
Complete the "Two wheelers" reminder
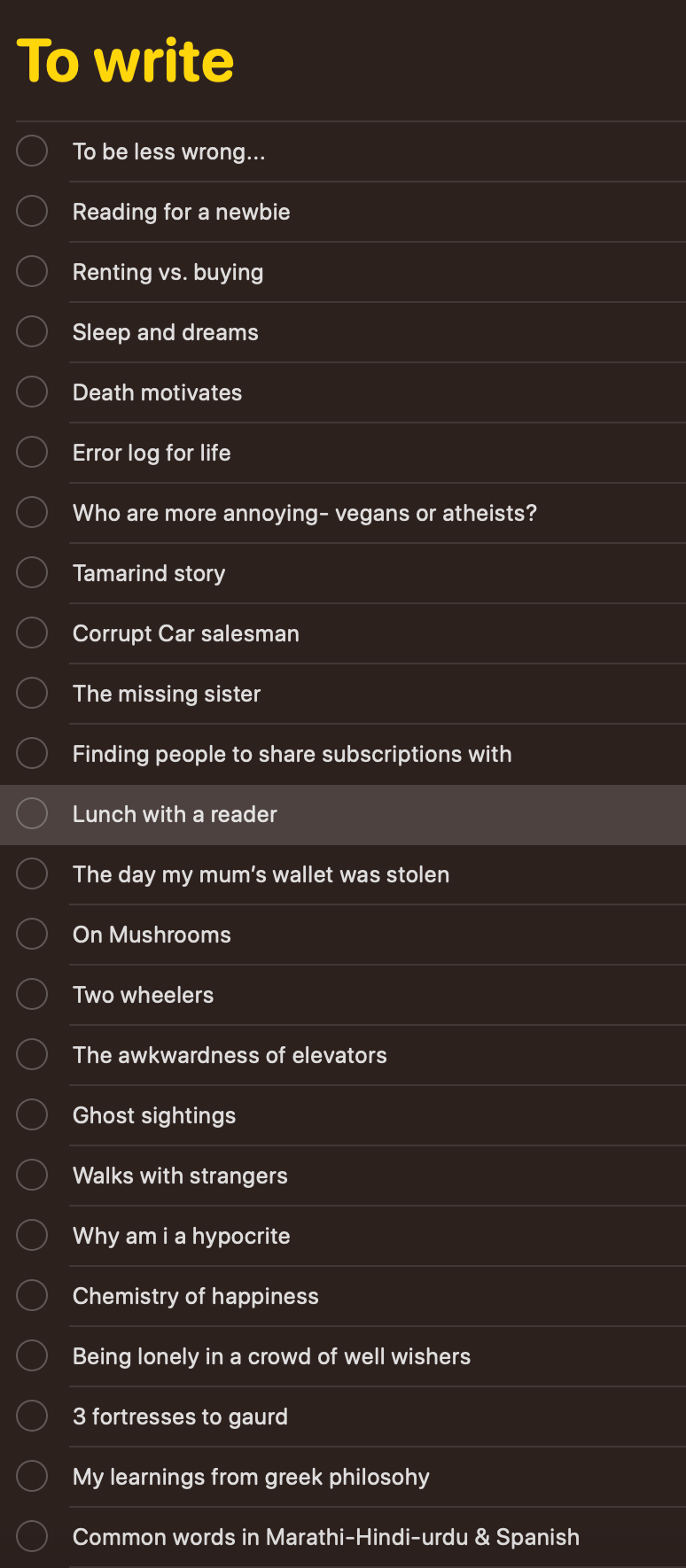click(x=32, y=994)
